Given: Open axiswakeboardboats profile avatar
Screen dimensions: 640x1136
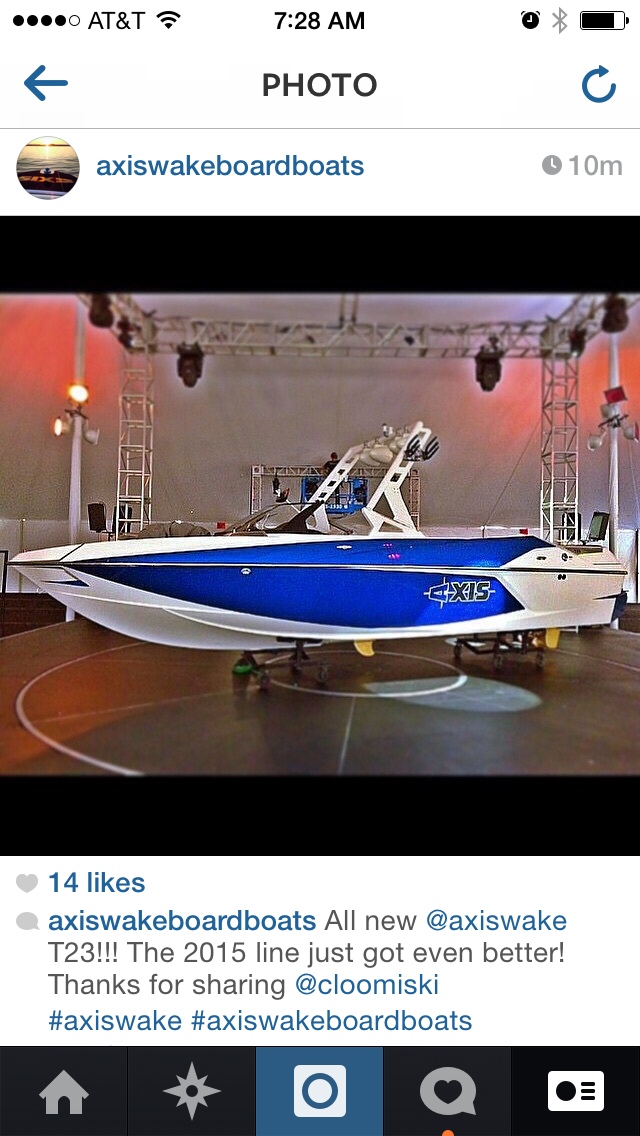Looking at the screenshot, I should point(48,167).
